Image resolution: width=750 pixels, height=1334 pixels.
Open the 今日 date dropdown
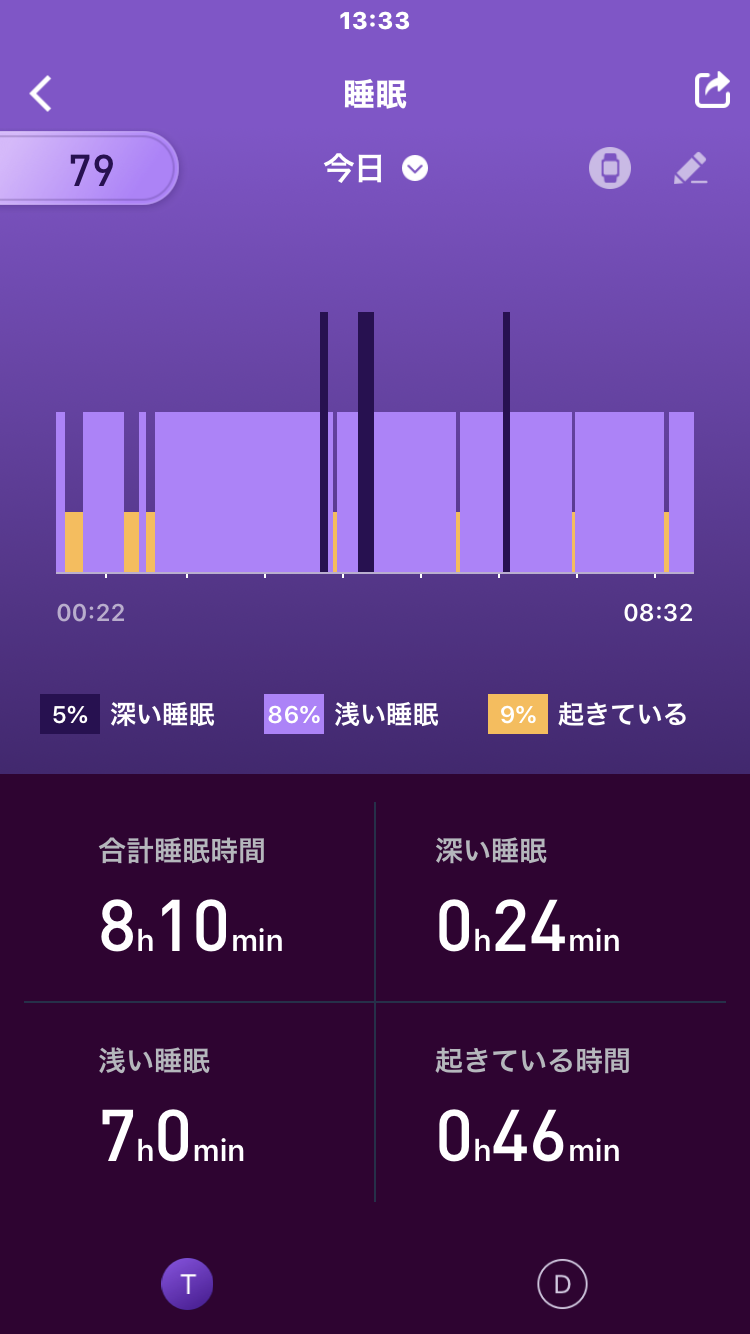coord(375,168)
